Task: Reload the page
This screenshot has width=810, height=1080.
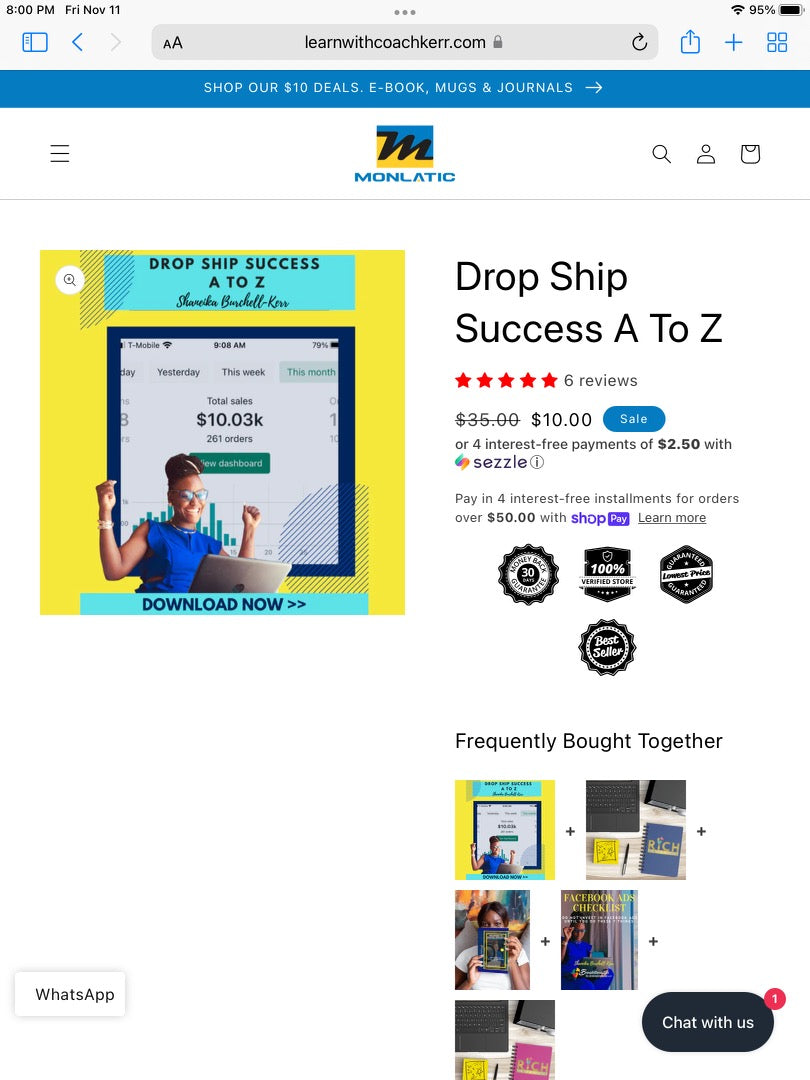Action: coord(639,42)
